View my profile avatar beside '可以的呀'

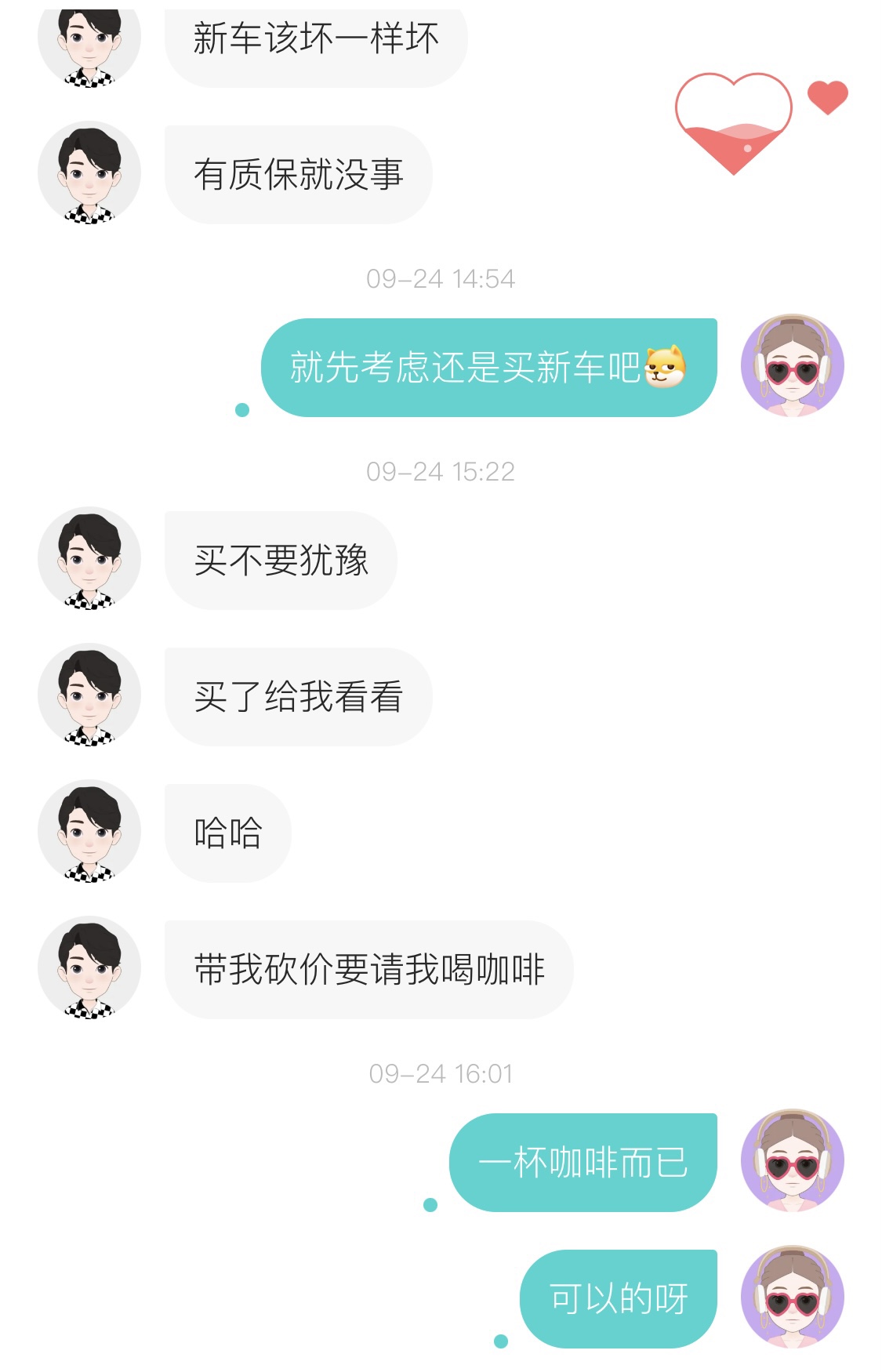pos(792,1297)
